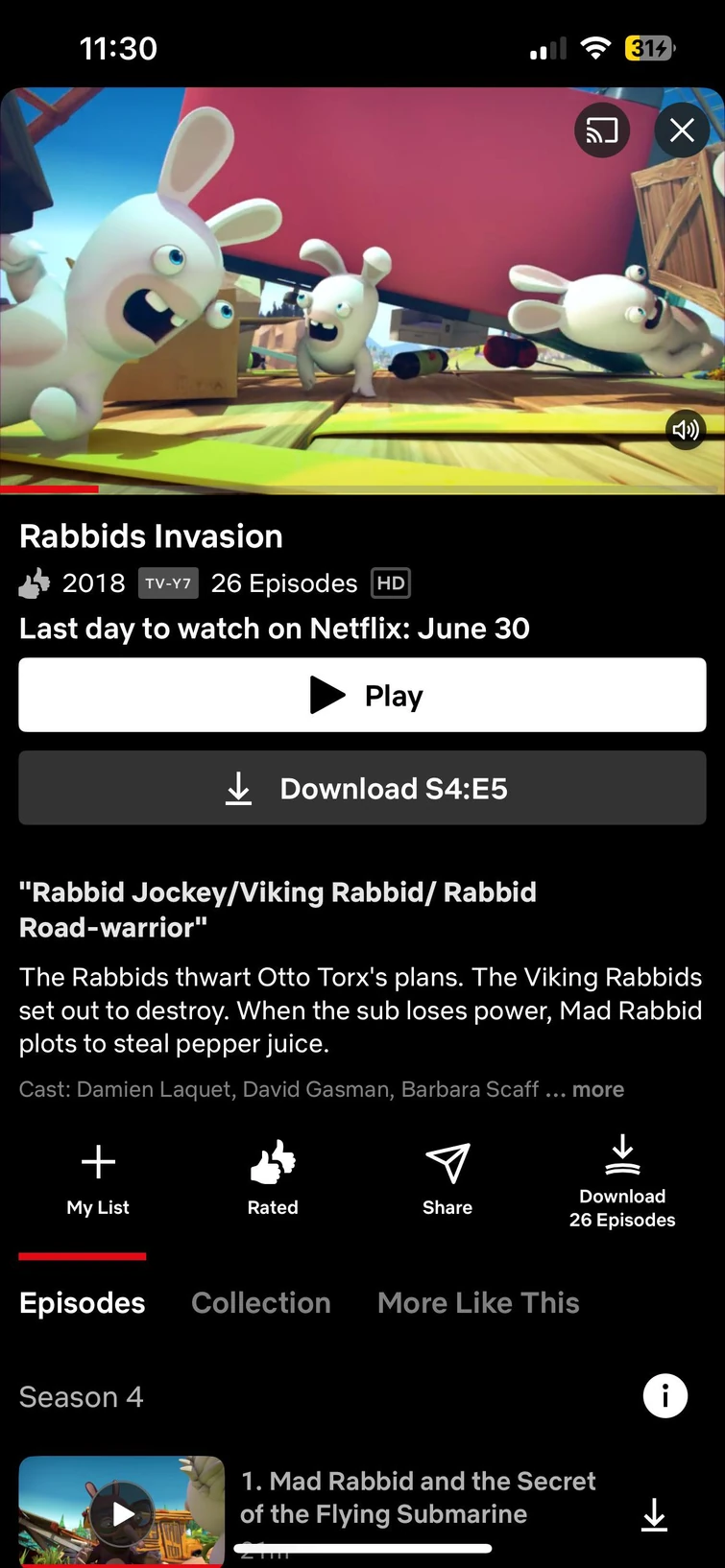Download episode S4:E5
The image size is (725, 1568).
[362, 789]
